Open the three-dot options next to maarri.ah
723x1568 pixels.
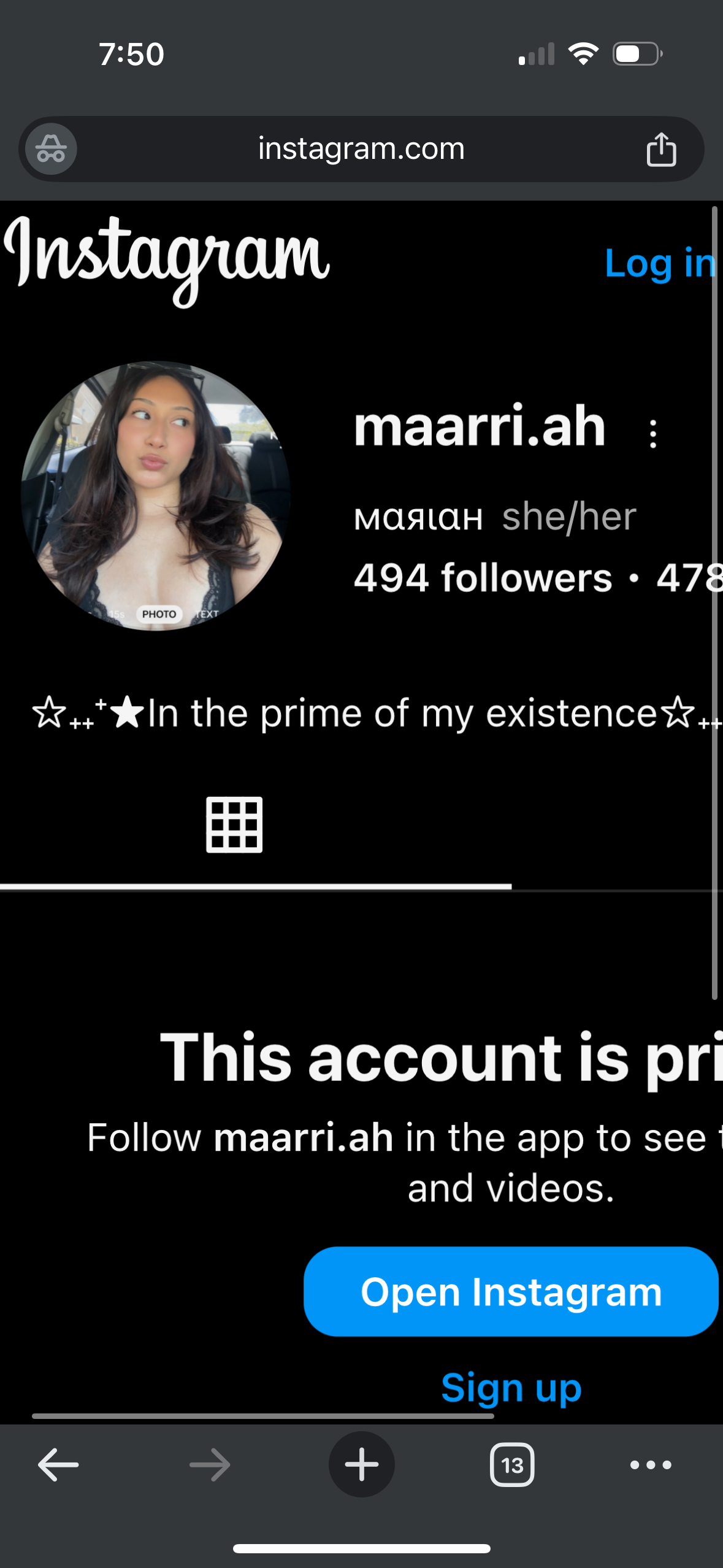click(x=653, y=434)
